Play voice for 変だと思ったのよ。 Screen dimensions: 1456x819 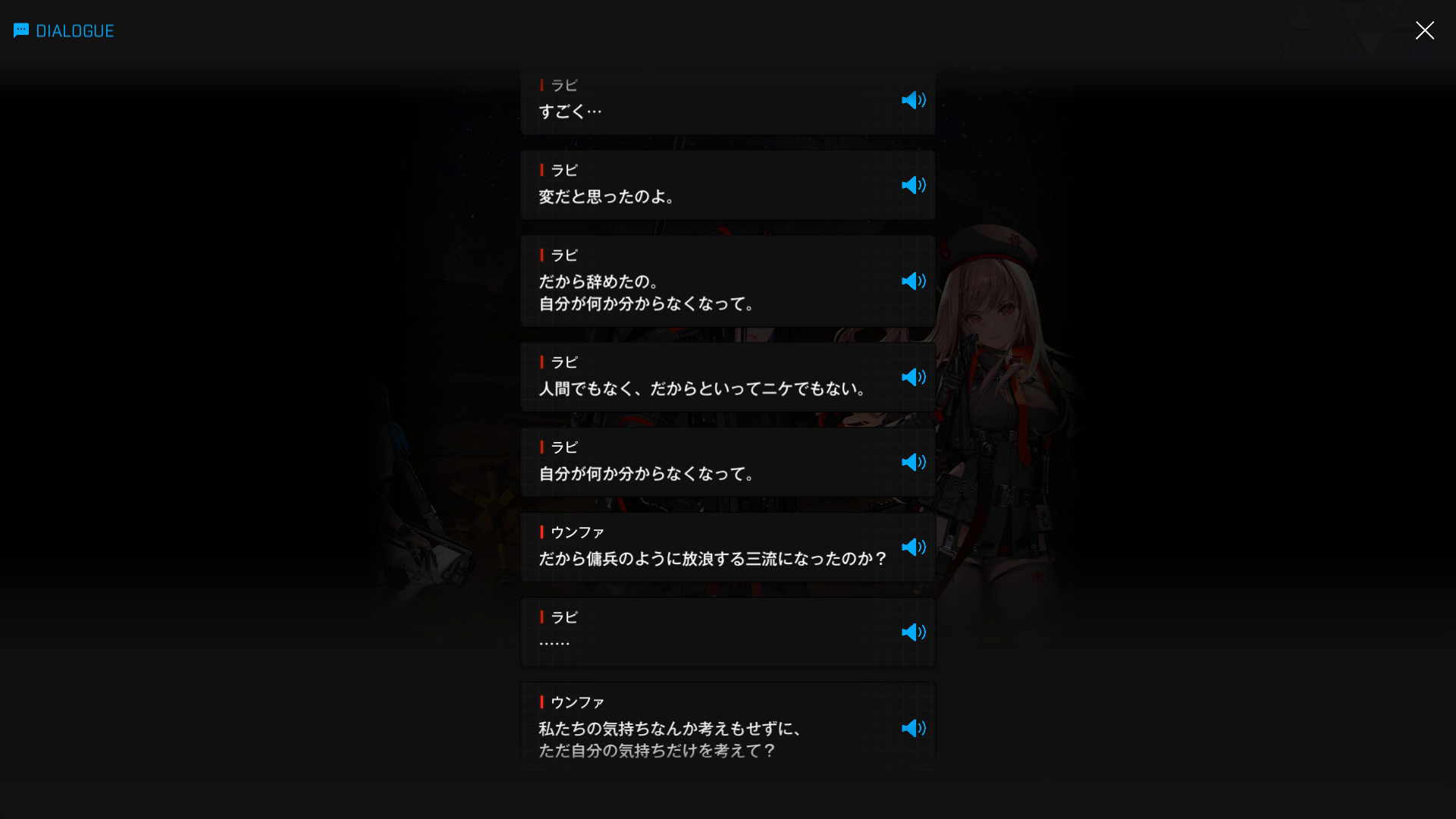point(913,185)
